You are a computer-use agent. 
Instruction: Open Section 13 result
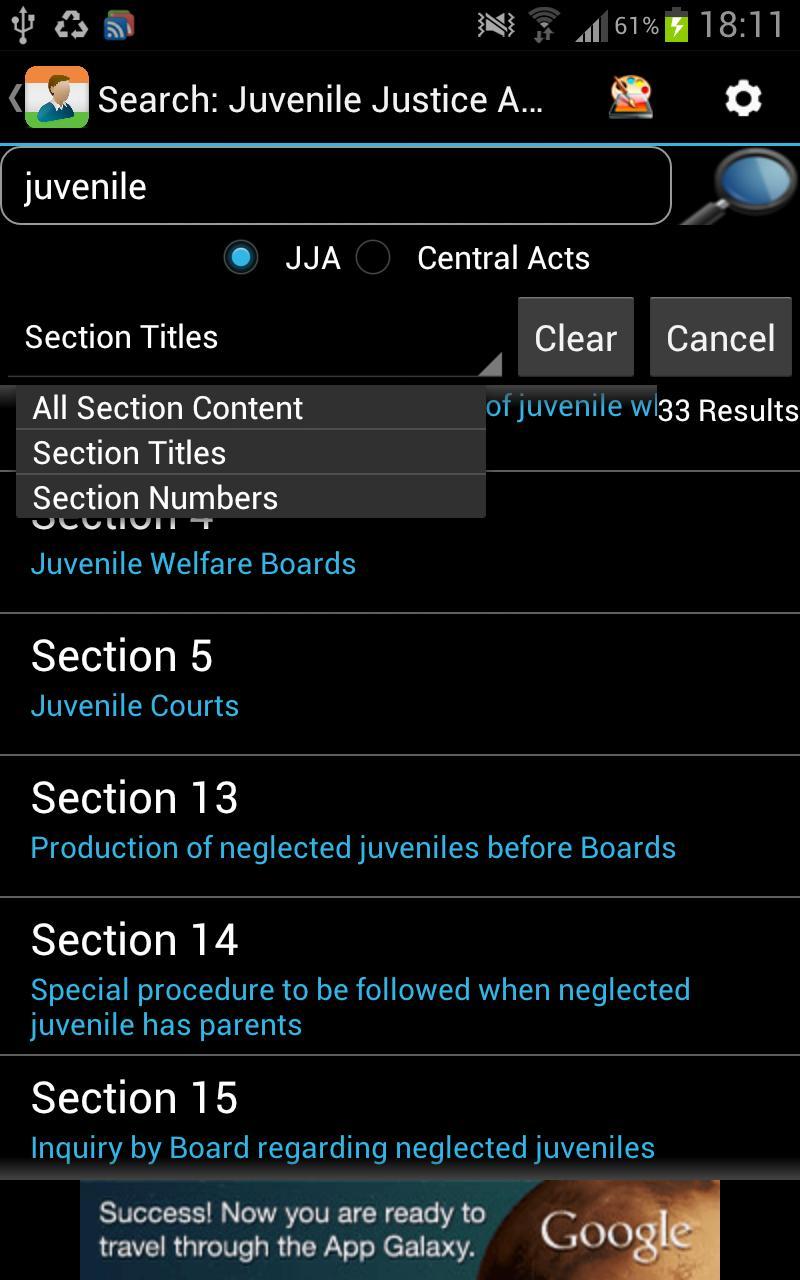(x=400, y=825)
